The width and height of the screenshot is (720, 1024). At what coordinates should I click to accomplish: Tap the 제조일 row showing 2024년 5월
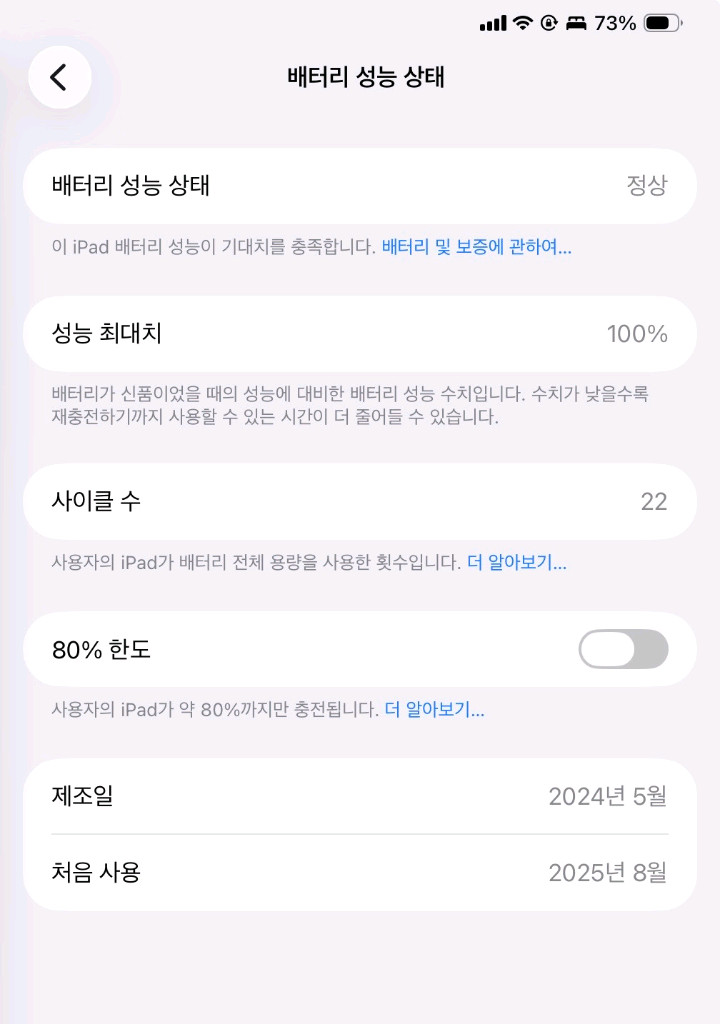coord(360,796)
